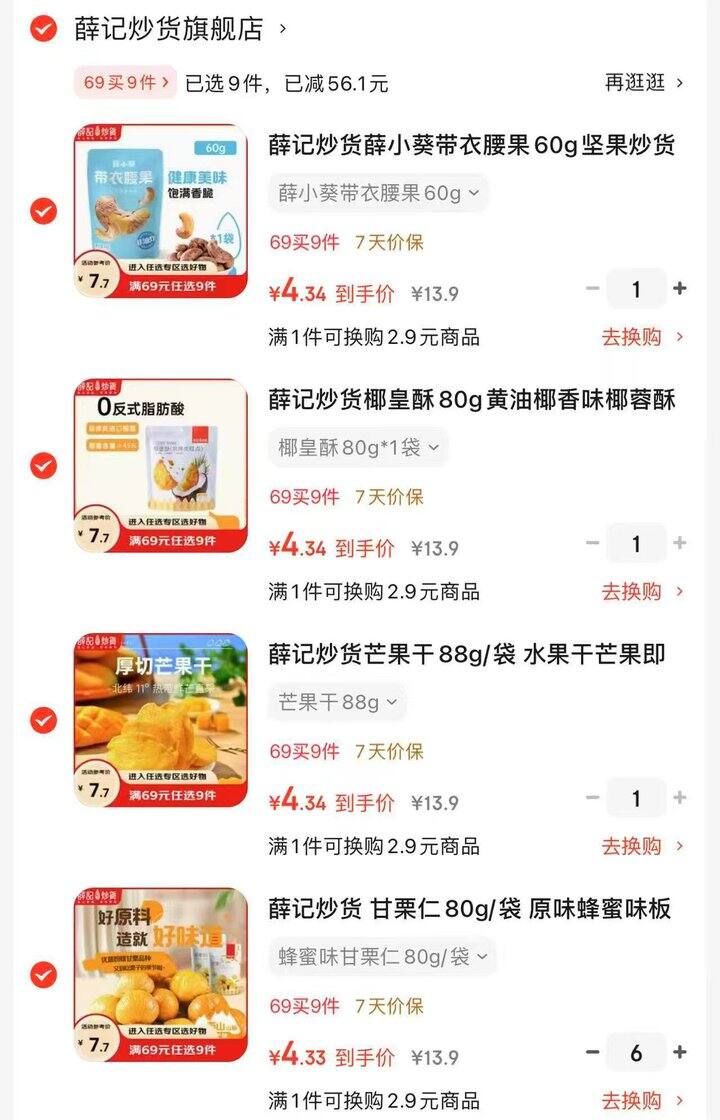Increase quantity of 带衣腰果 60g
Image resolution: width=720 pixels, height=1120 pixels.
680,289
